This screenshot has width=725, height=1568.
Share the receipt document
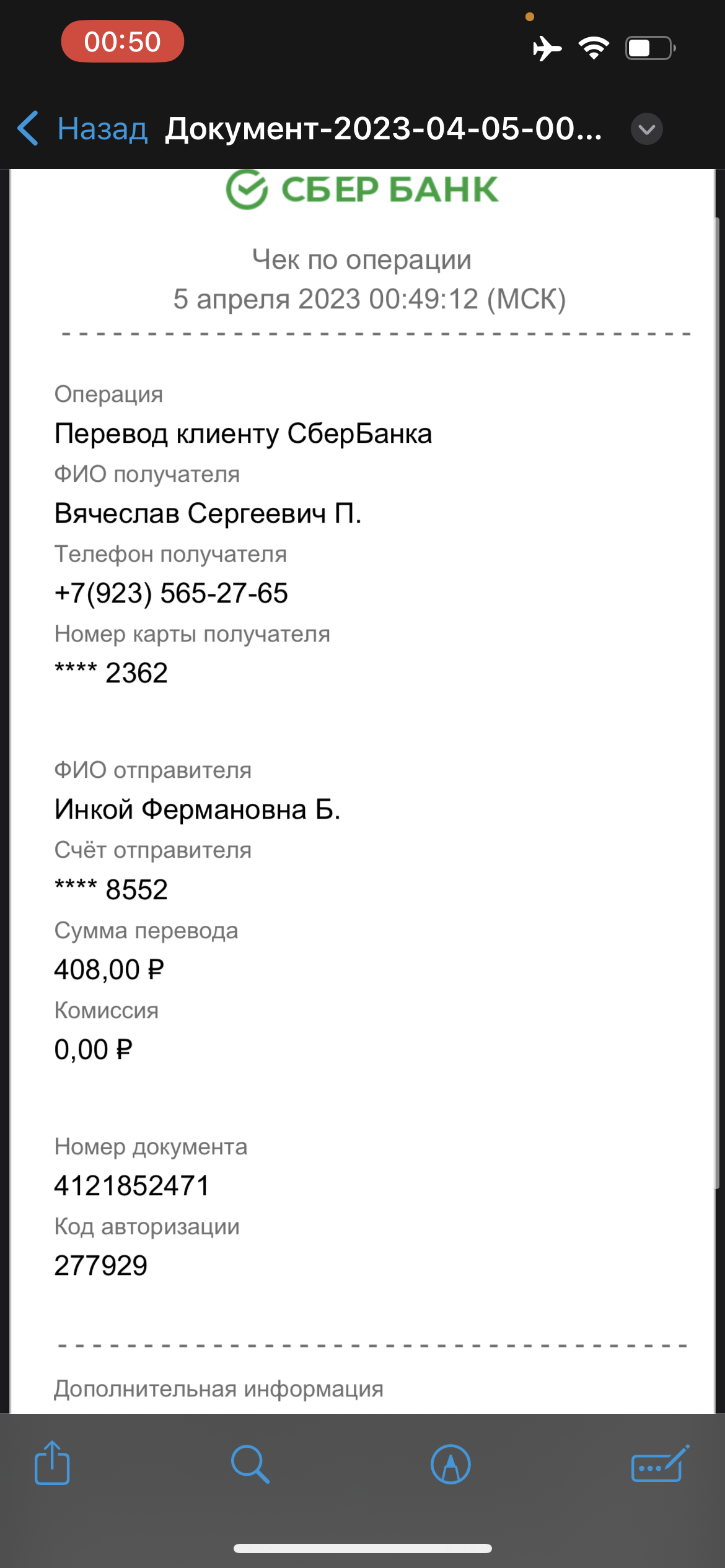[52, 1463]
